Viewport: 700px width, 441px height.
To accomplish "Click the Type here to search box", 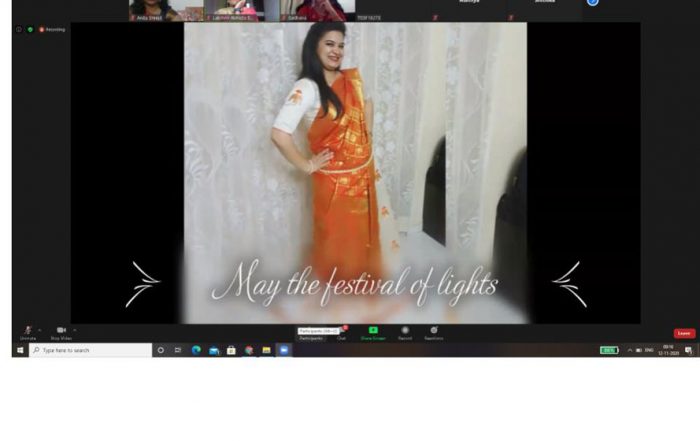I will (90, 350).
